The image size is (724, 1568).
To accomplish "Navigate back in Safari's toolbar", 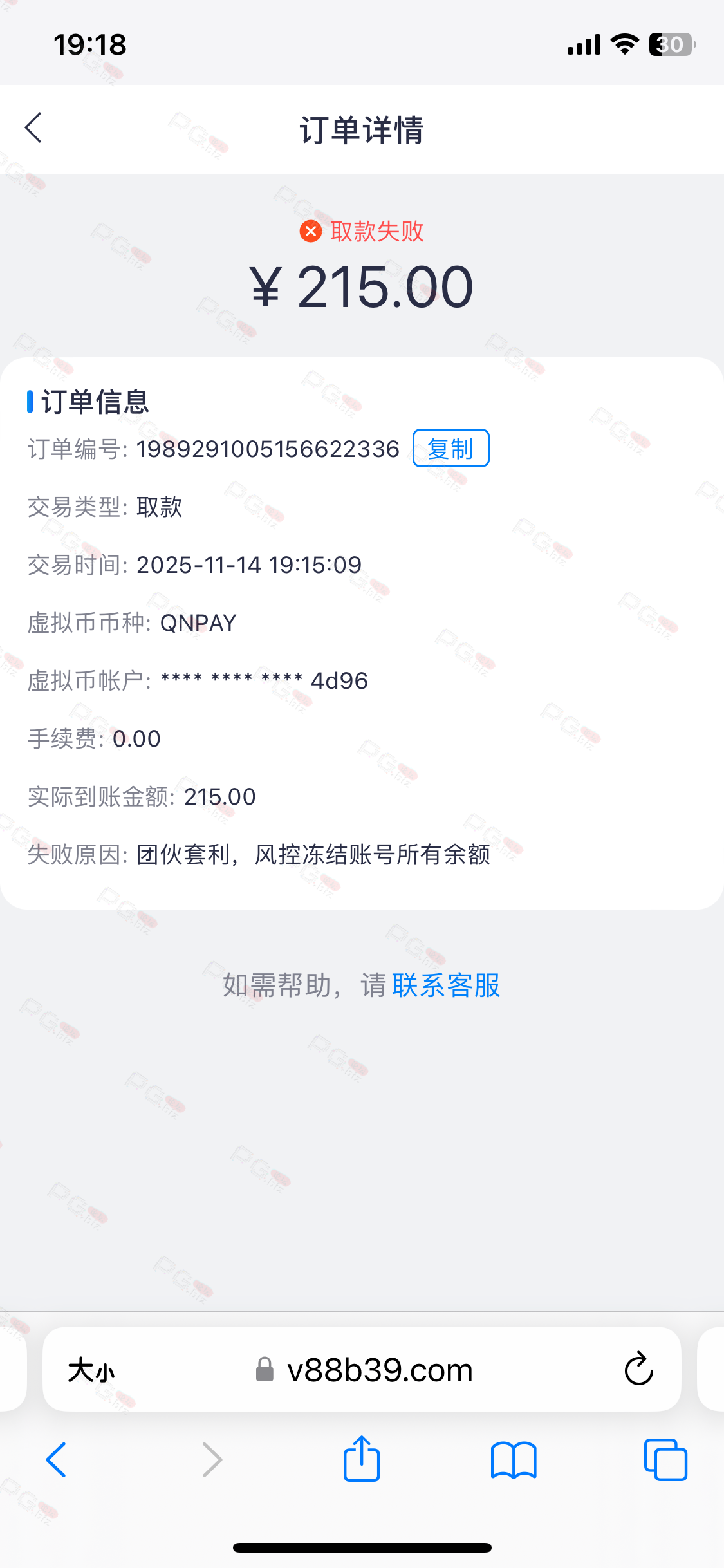I will (x=57, y=1460).
